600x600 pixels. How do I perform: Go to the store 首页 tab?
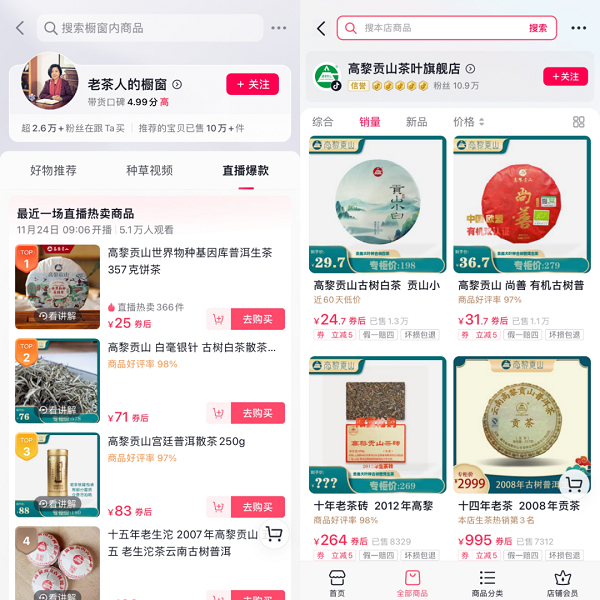pyautogui.click(x=337, y=583)
